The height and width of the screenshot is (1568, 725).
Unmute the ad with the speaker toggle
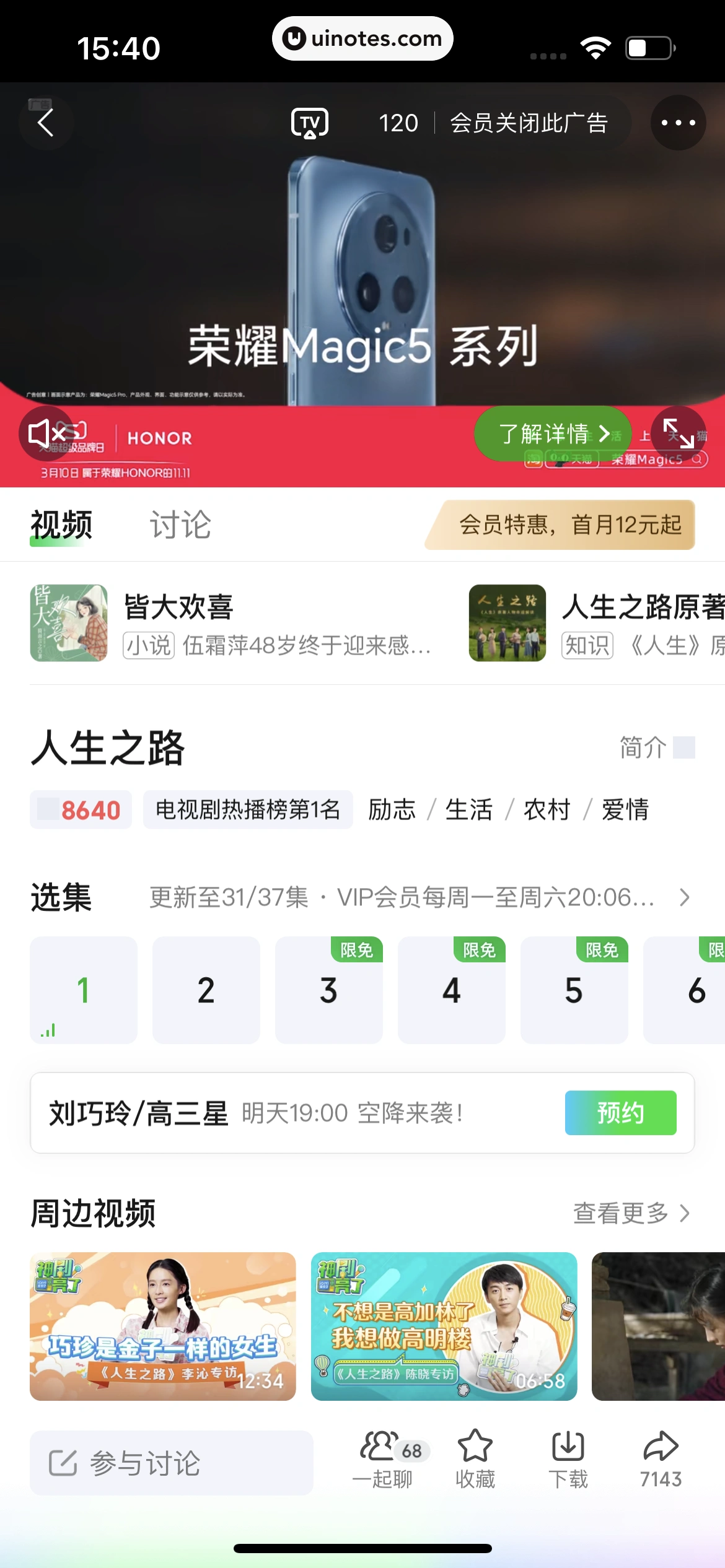[46, 433]
